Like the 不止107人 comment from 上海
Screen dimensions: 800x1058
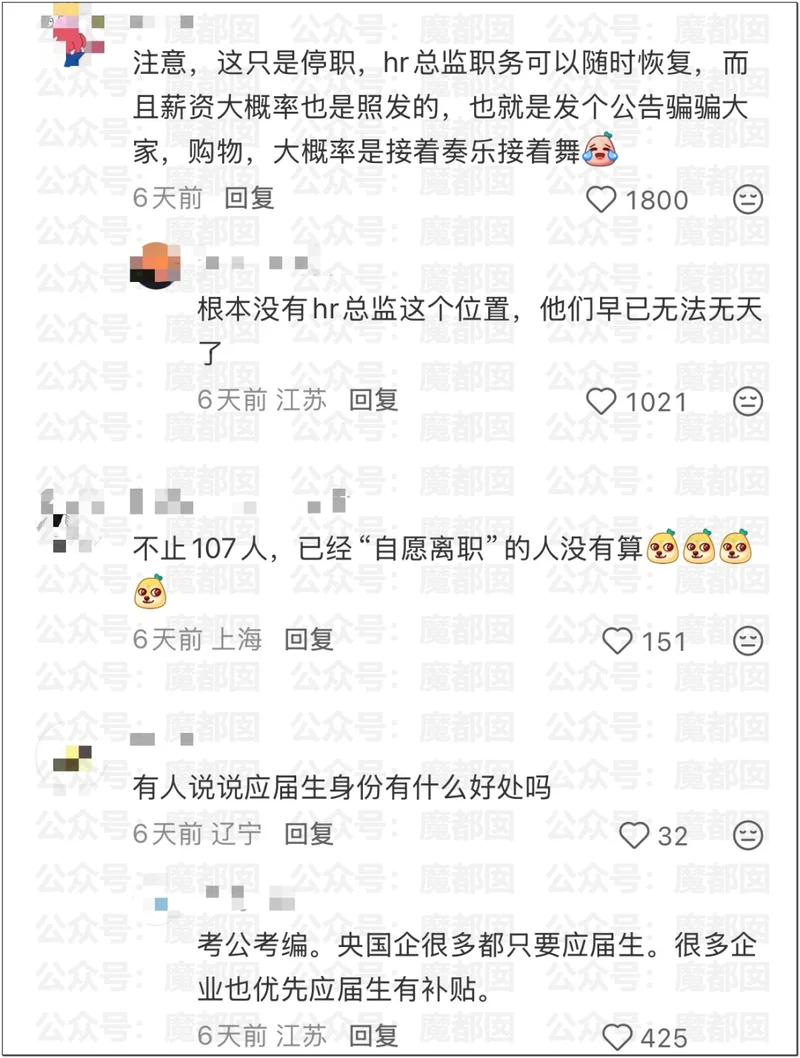pos(617,640)
